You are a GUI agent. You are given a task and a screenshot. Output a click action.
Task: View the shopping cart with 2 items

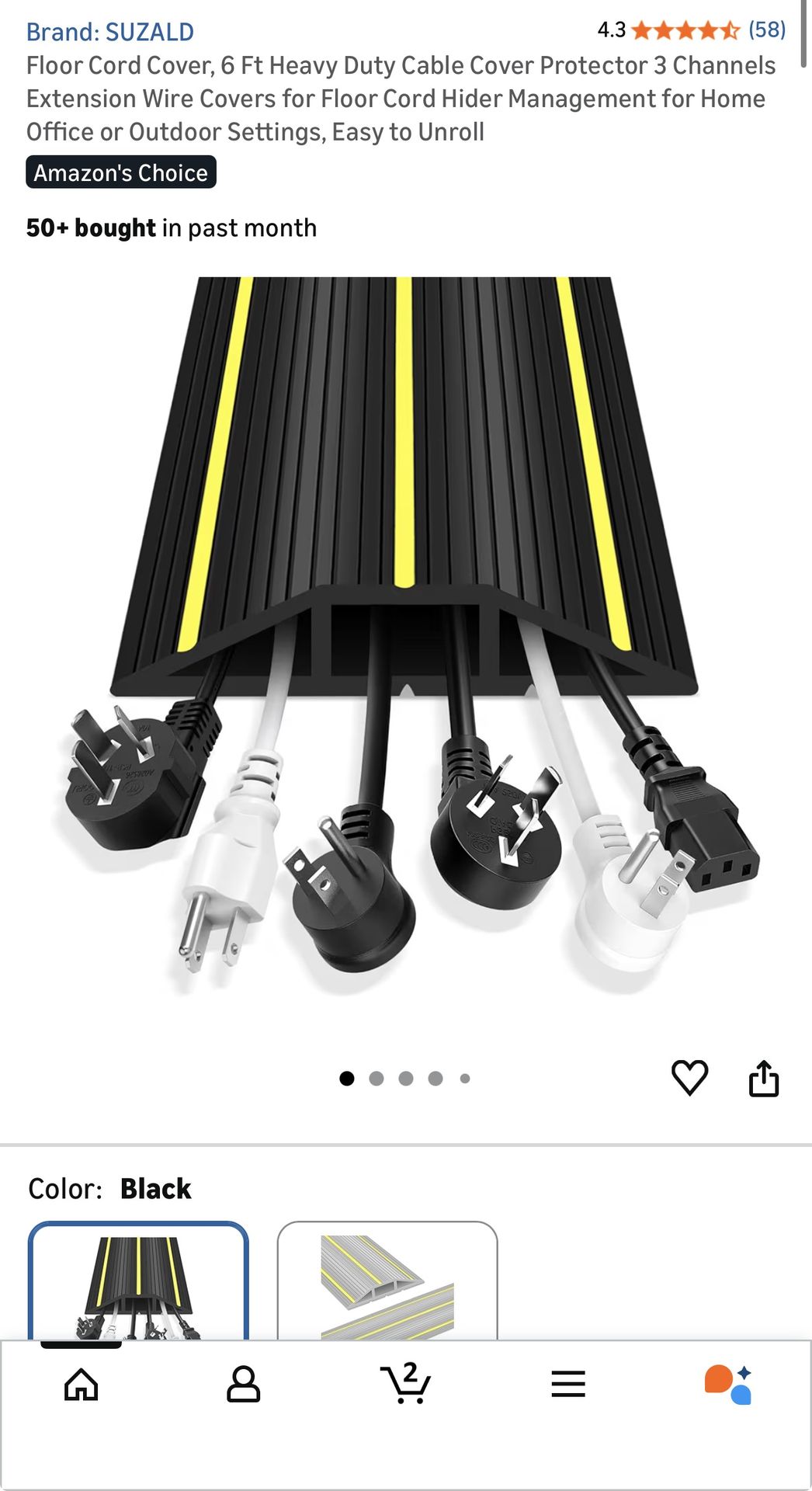pyautogui.click(x=405, y=1385)
